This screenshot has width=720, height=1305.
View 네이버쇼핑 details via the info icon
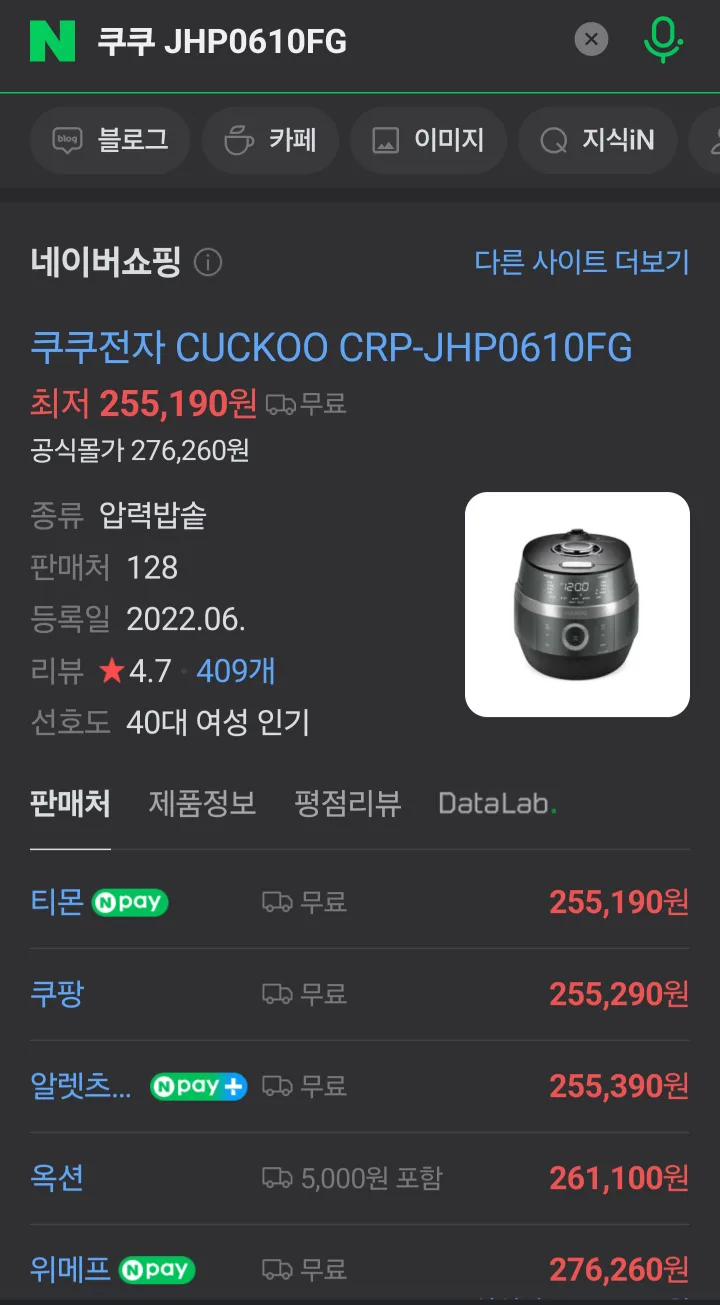(208, 262)
